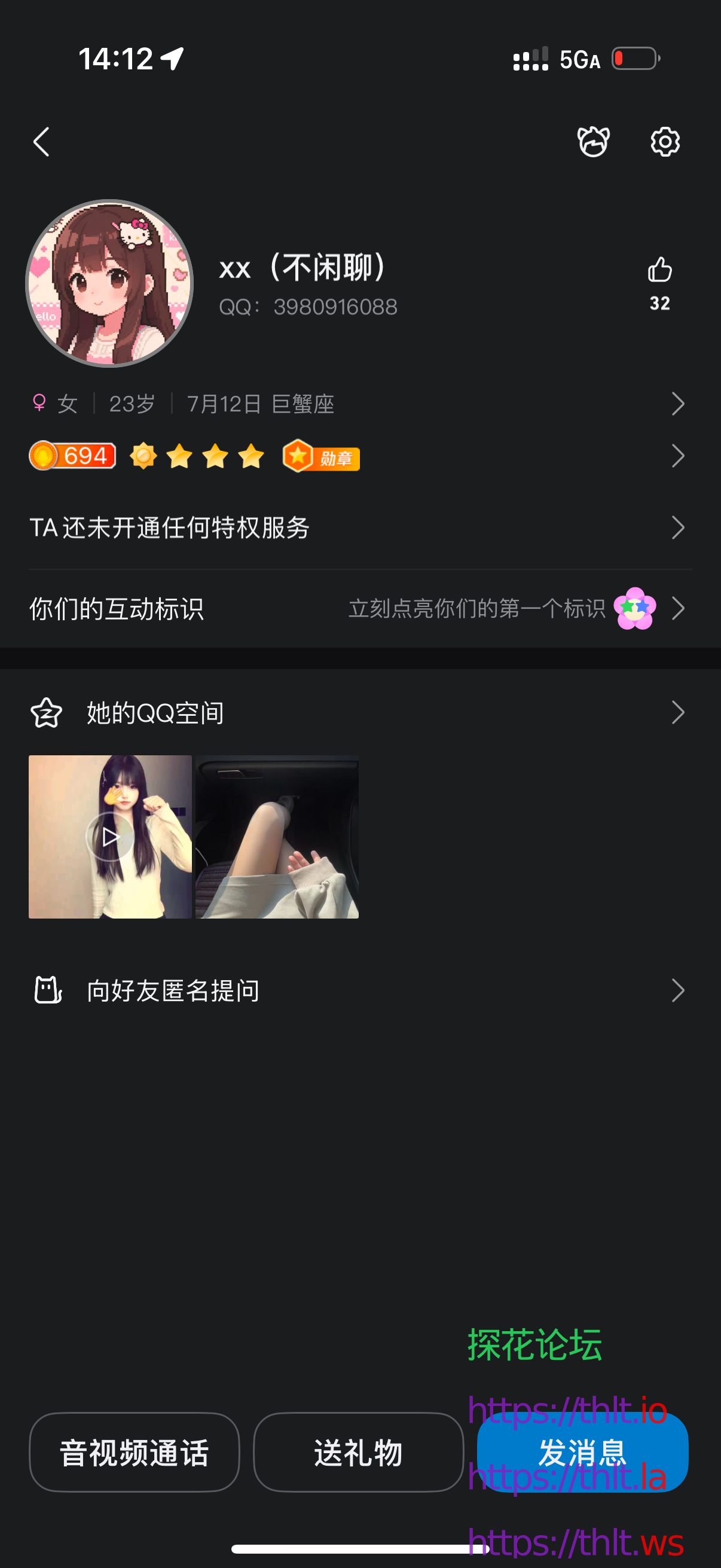Play the QQ空间 video thumbnail
Screen dimensions: 721x1568
pyautogui.click(x=110, y=837)
